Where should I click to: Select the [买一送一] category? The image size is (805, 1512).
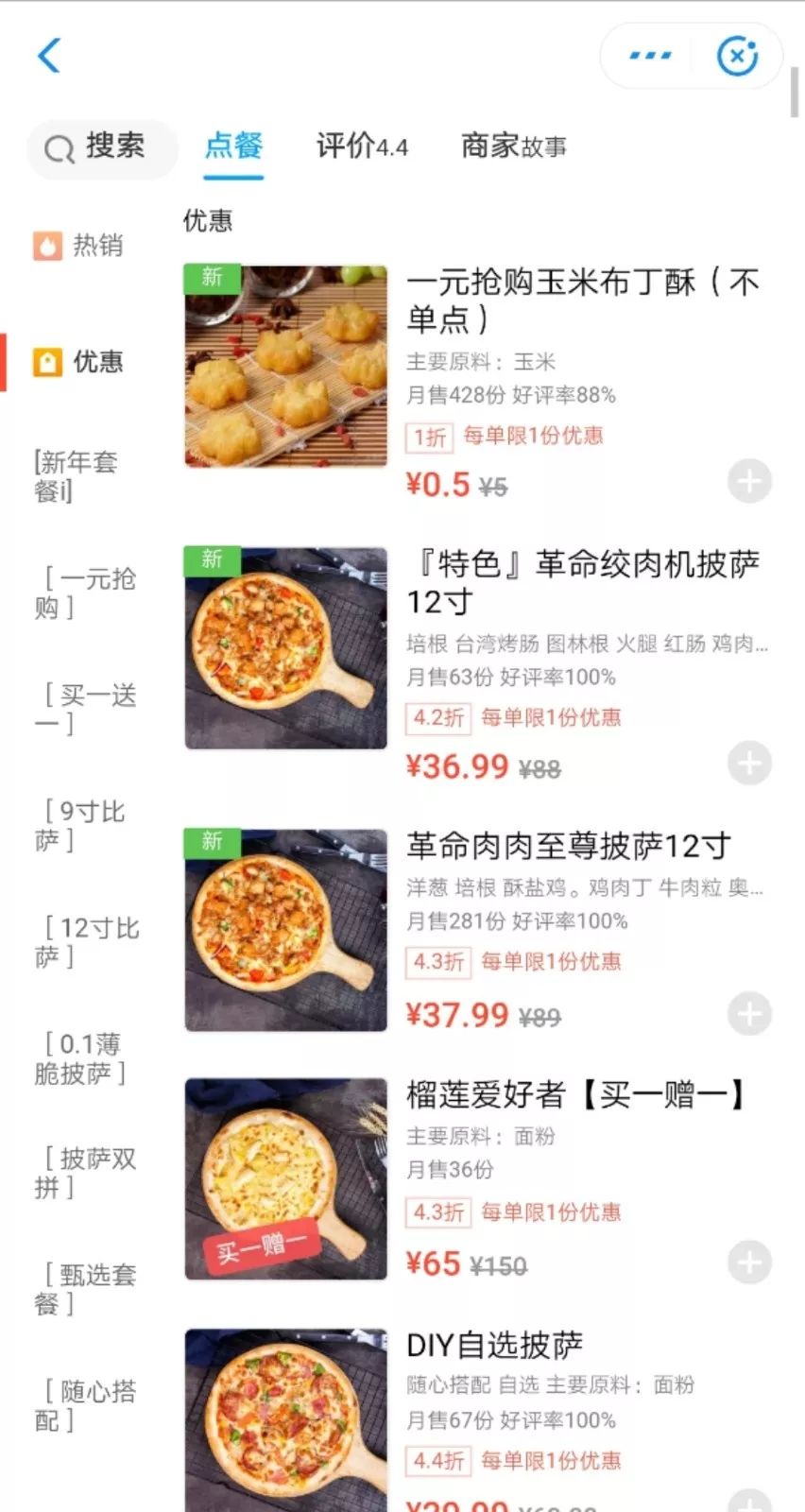[85, 709]
